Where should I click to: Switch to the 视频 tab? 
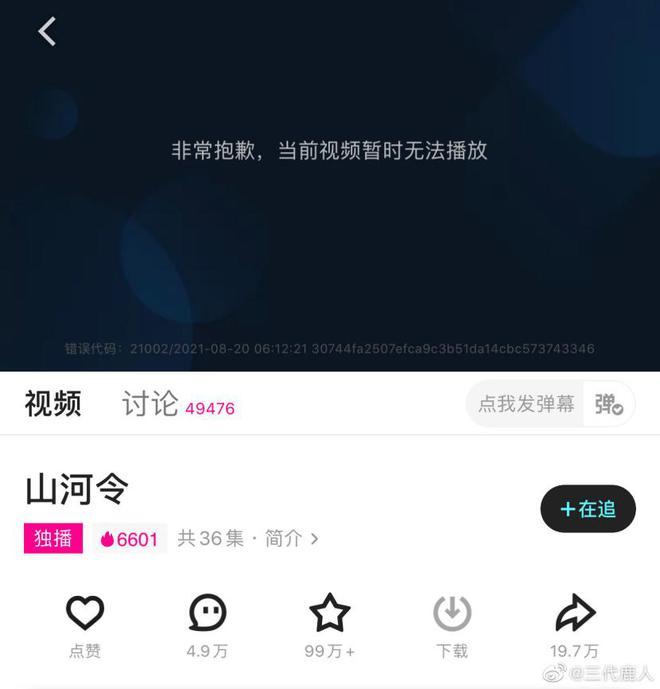(x=53, y=404)
